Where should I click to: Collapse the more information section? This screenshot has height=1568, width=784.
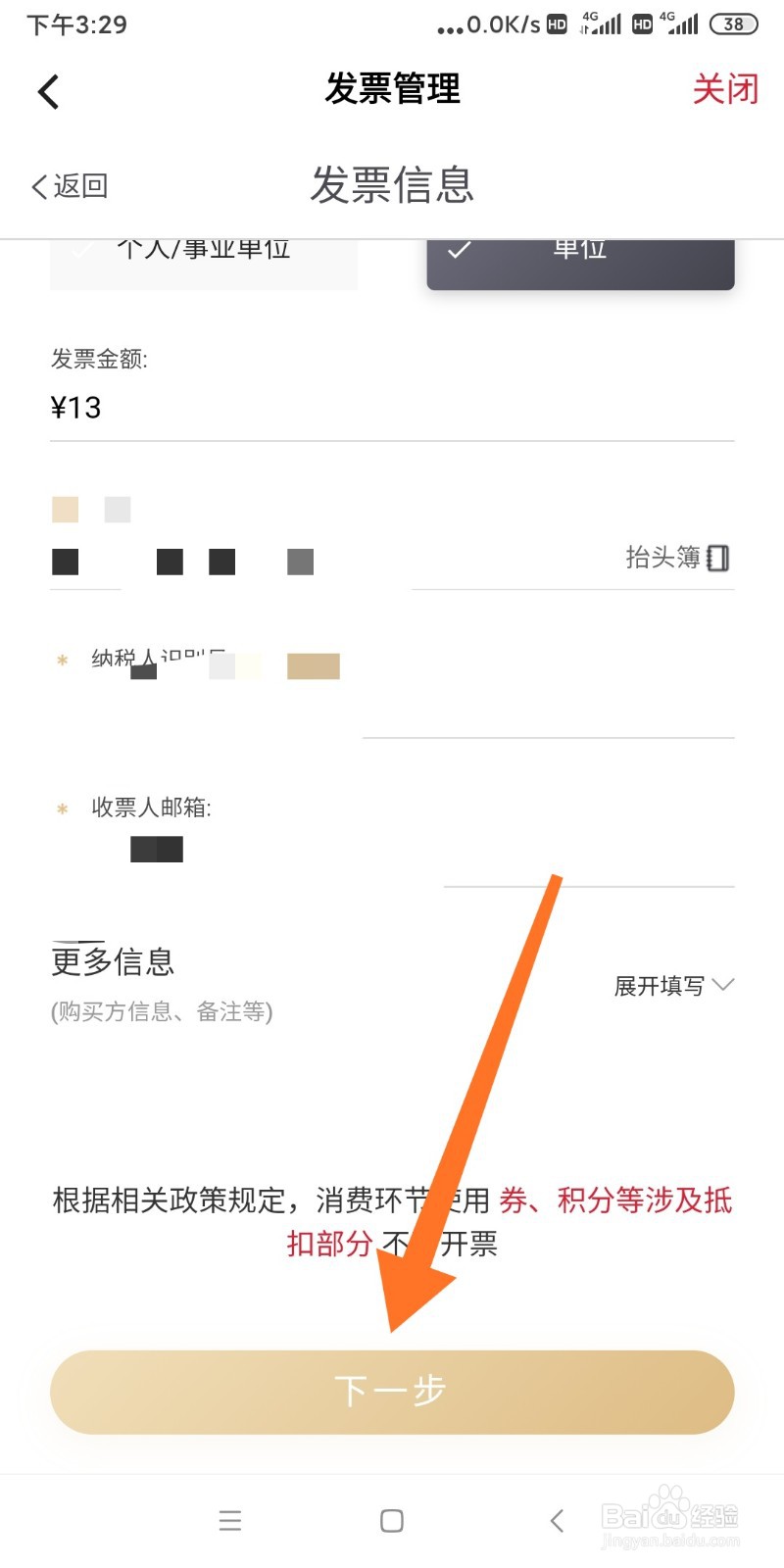674,985
